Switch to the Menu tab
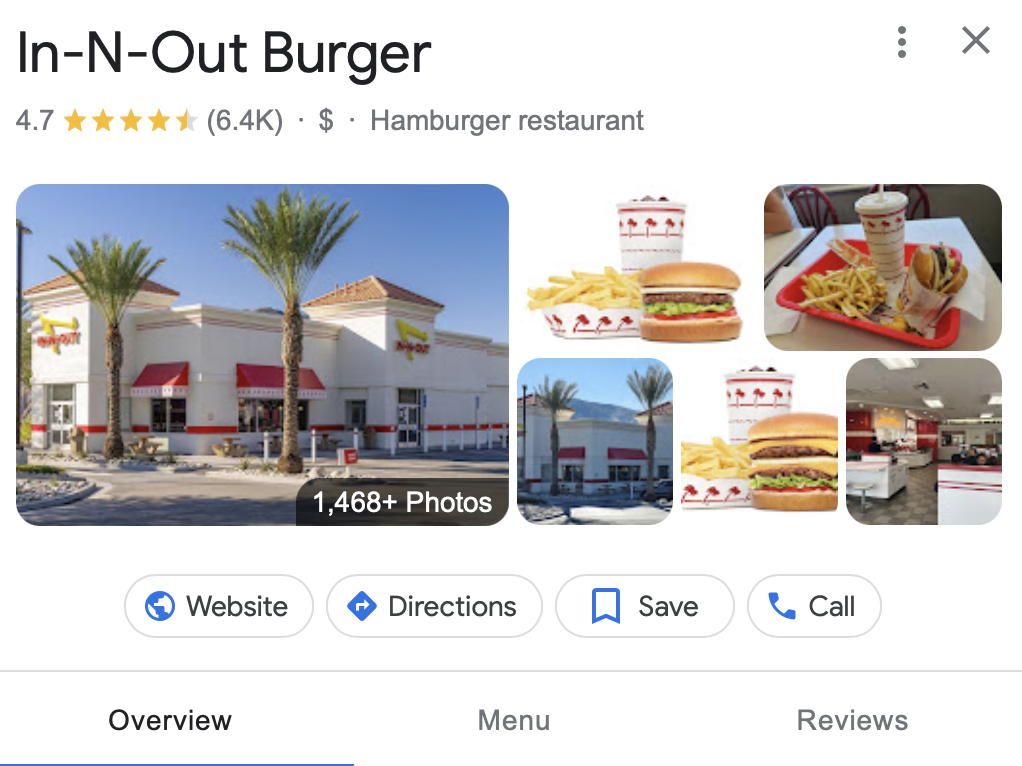This screenshot has height=766, width=1022. coord(513,720)
